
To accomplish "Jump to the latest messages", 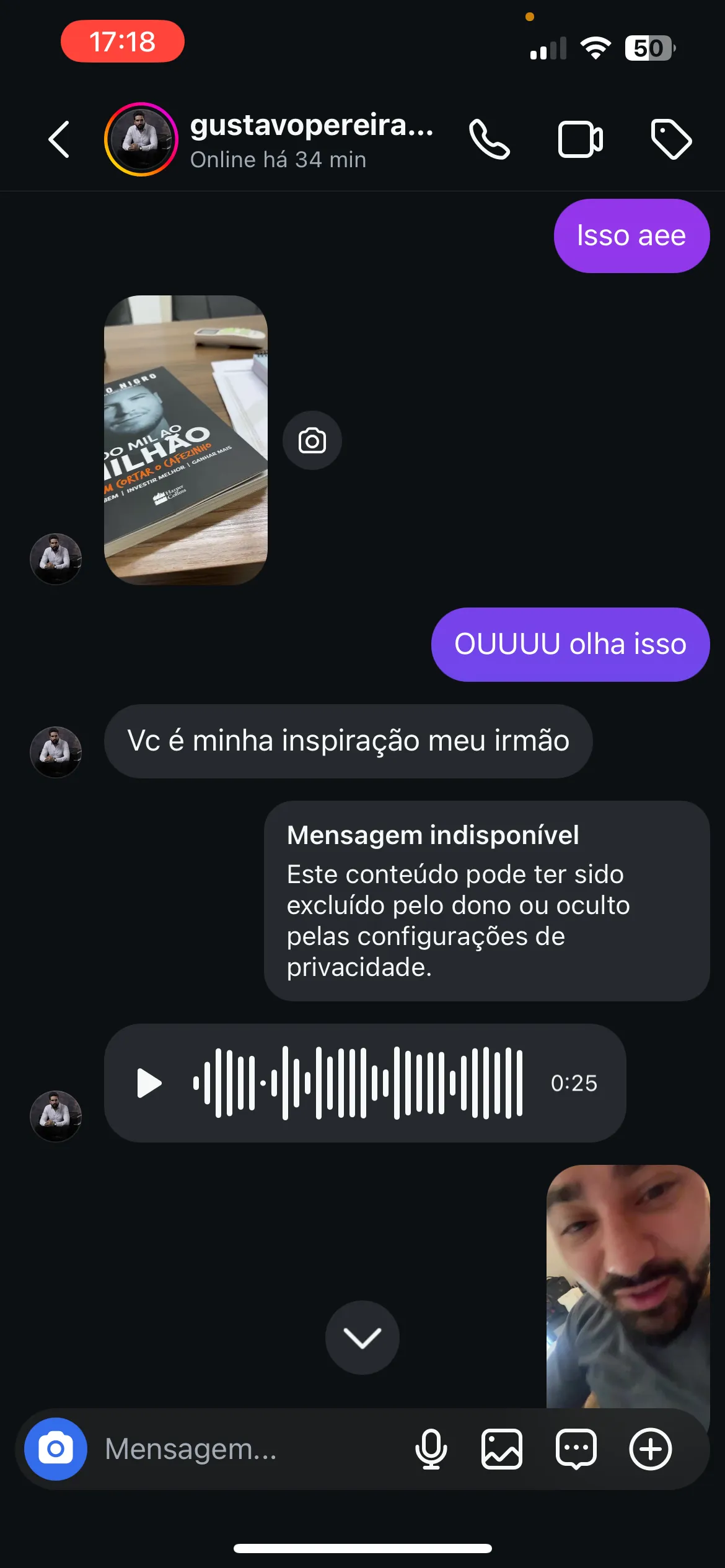I will click(362, 1338).
